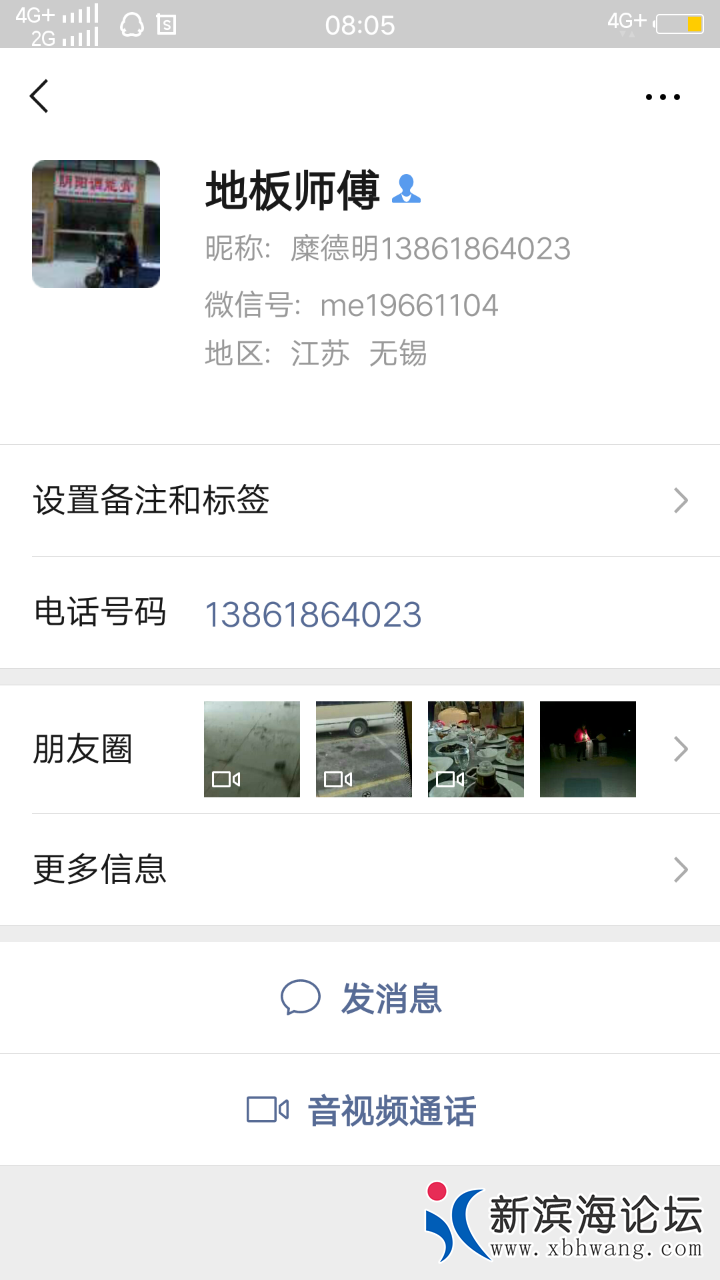Open 朋友圈 with the right chevron
Viewport: 720px width, 1280px height.
click(x=681, y=749)
